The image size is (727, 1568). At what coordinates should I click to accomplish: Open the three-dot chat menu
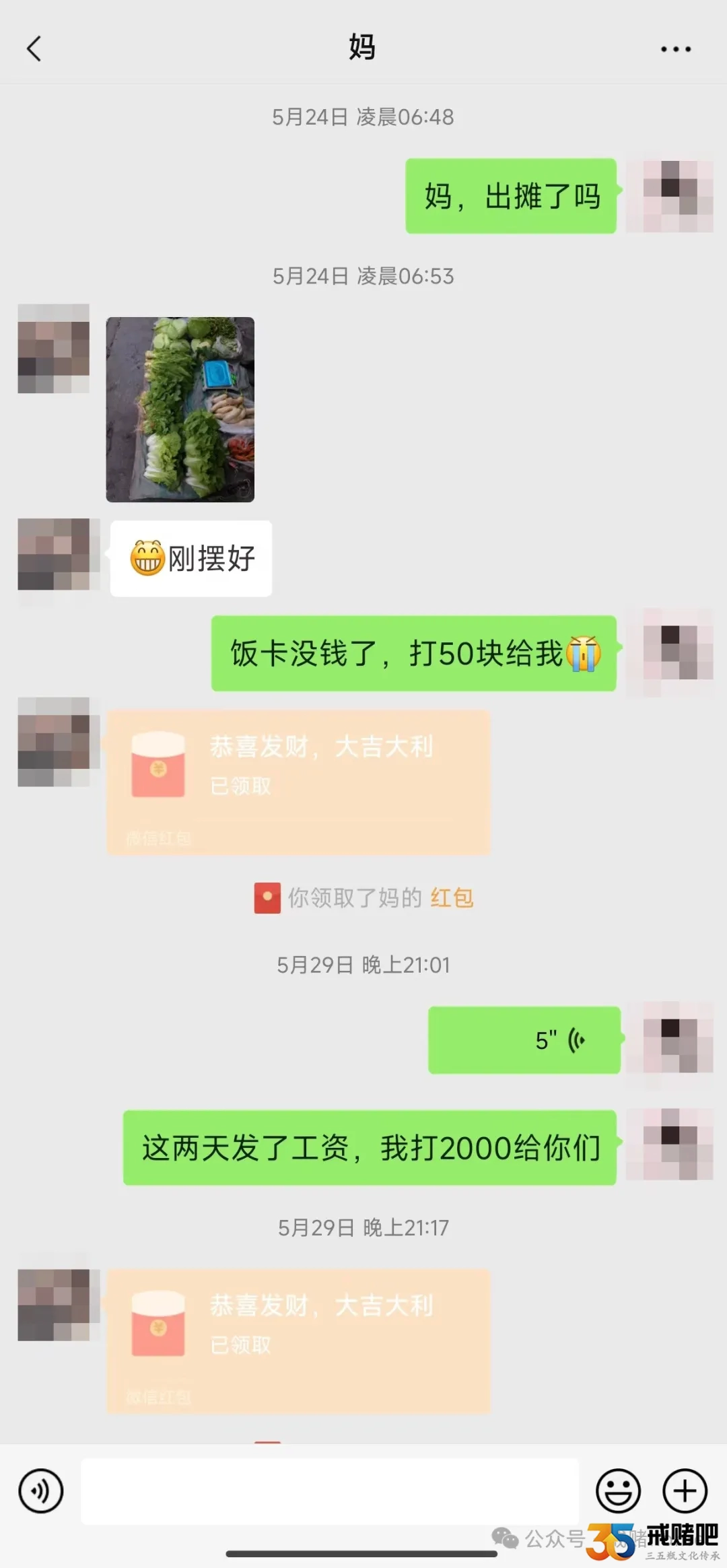click(675, 49)
